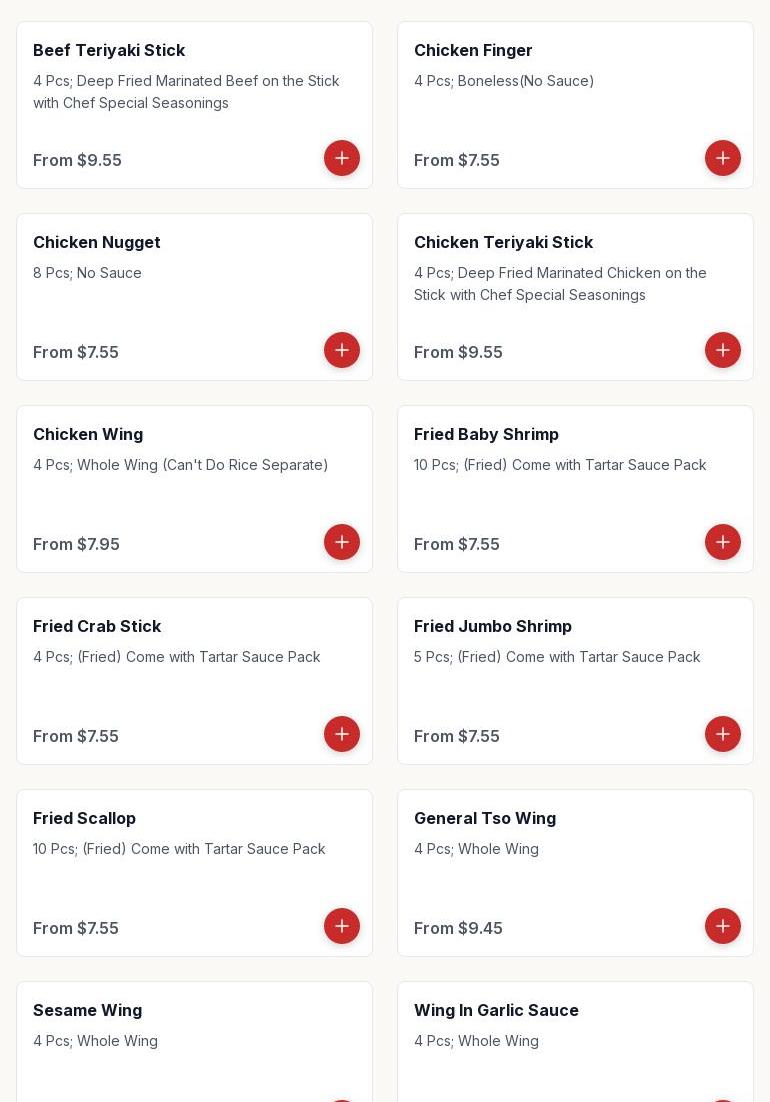This screenshot has height=1102, width=770.
Task: Add Chicken Finger with the plus icon
Action: coord(723,158)
